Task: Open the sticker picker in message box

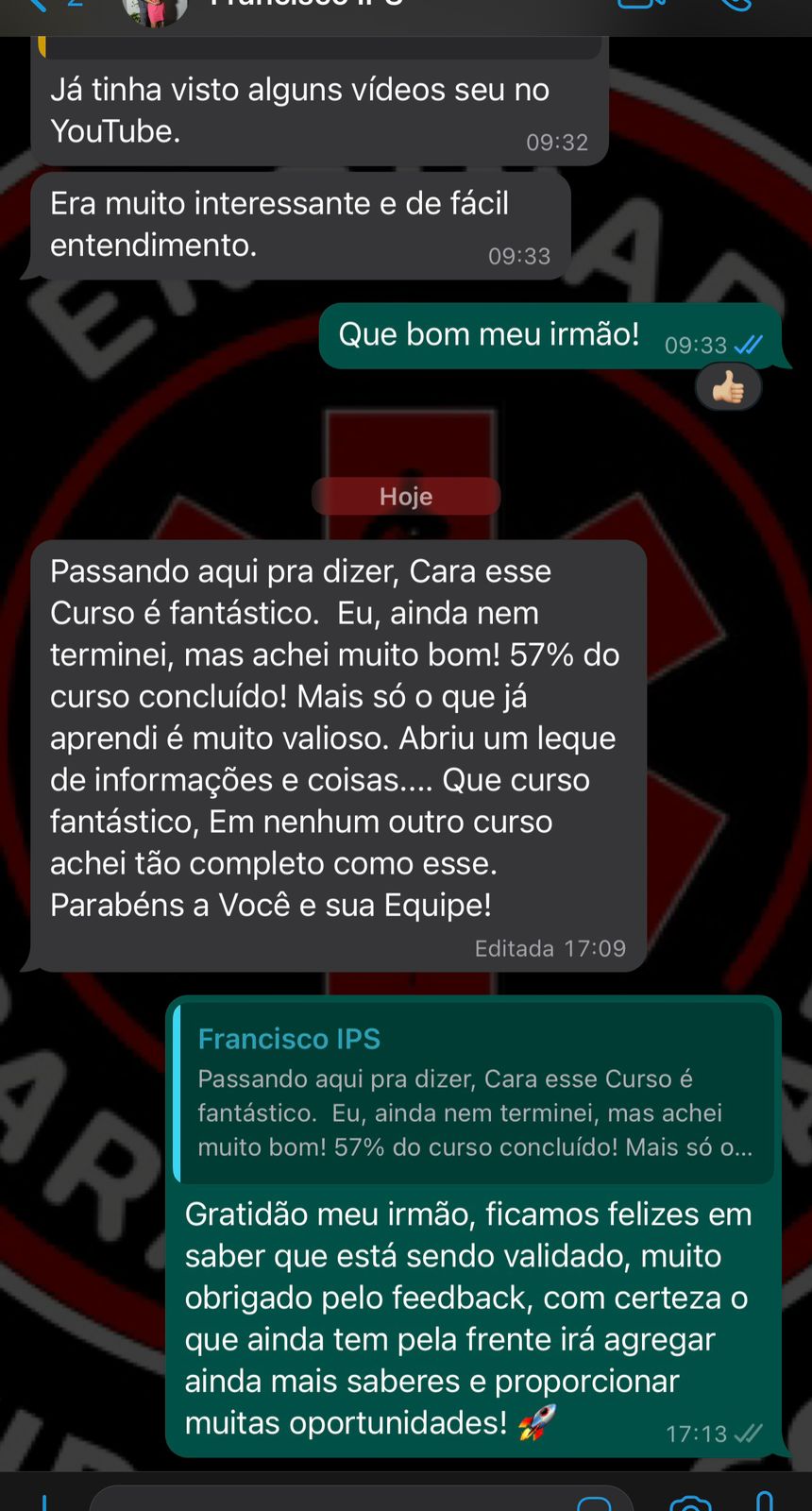Action: pos(595,1502)
